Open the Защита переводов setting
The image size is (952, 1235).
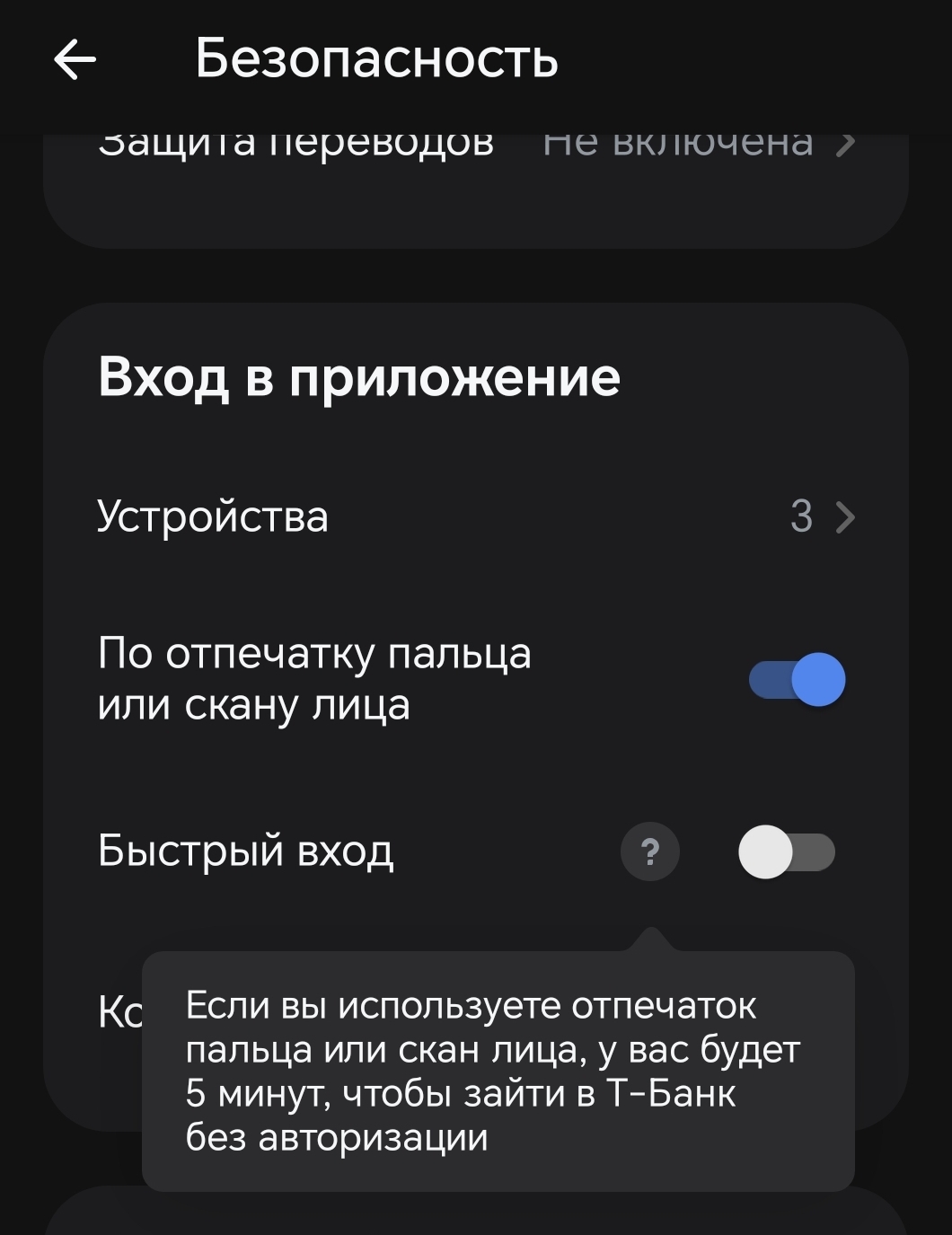pos(476,146)
